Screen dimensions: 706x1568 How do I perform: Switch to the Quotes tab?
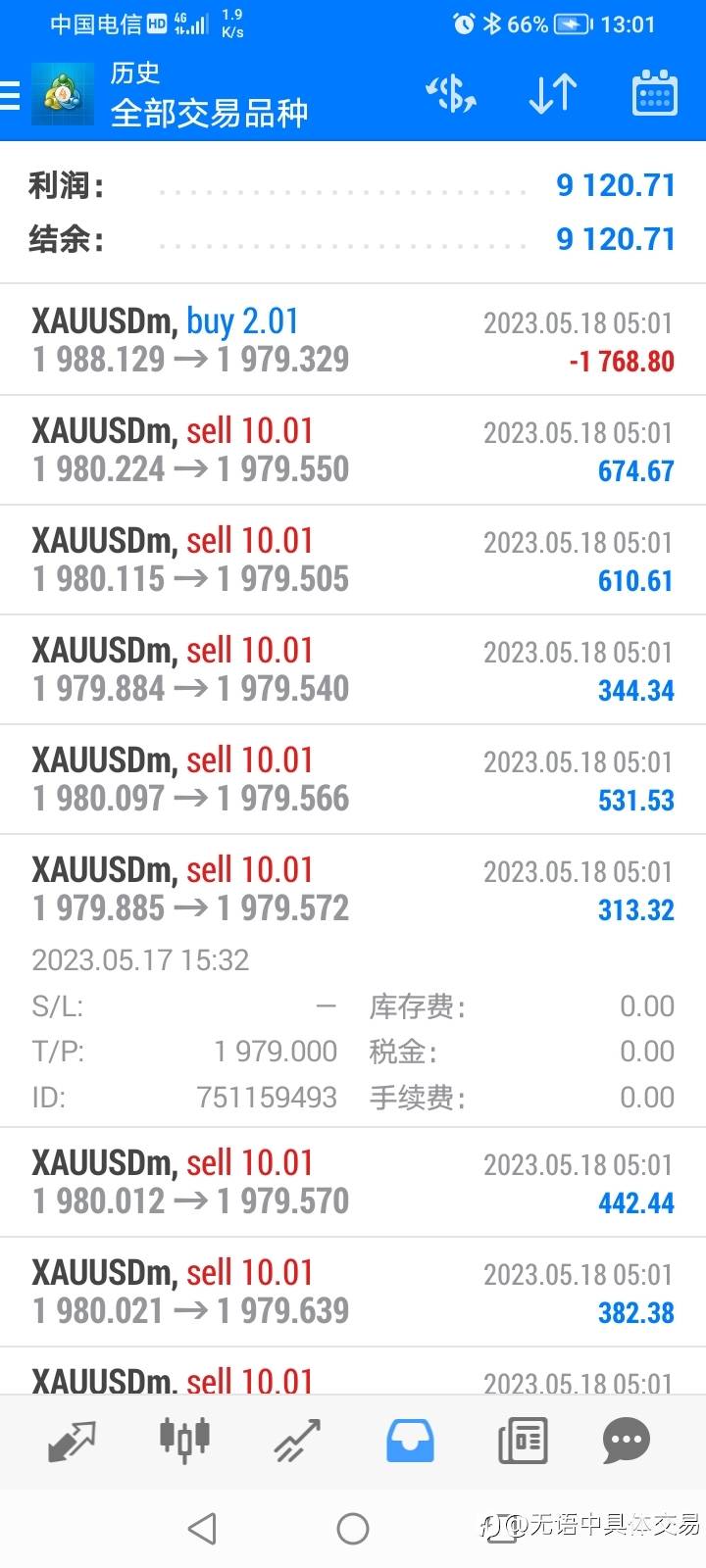click(x=72, y=1442)
